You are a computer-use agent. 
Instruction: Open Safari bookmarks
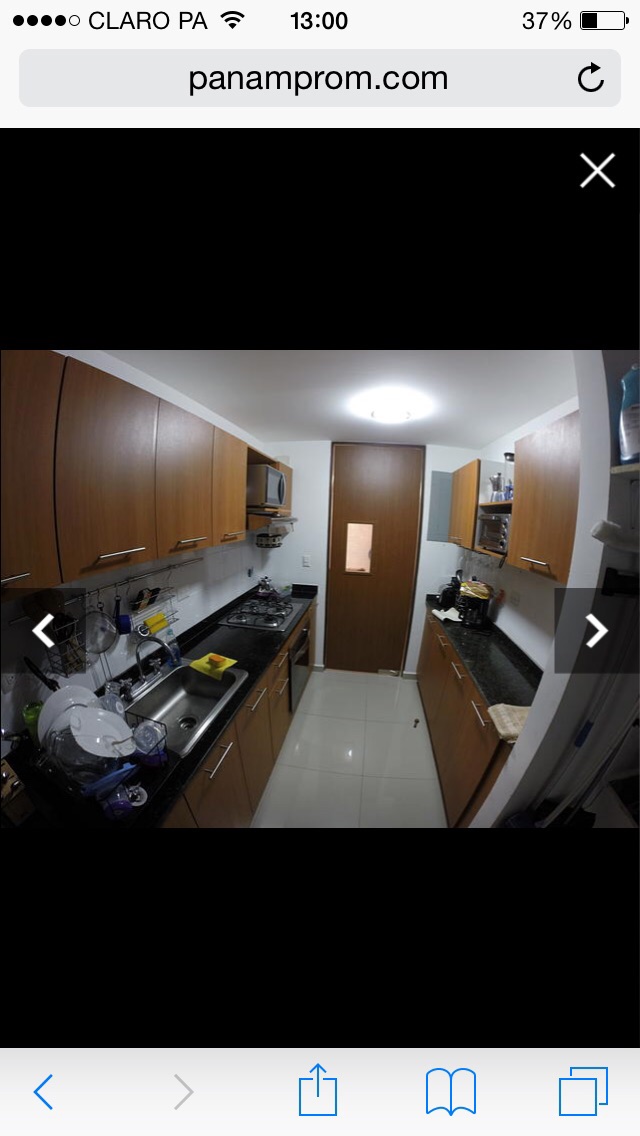[450, 1092]
